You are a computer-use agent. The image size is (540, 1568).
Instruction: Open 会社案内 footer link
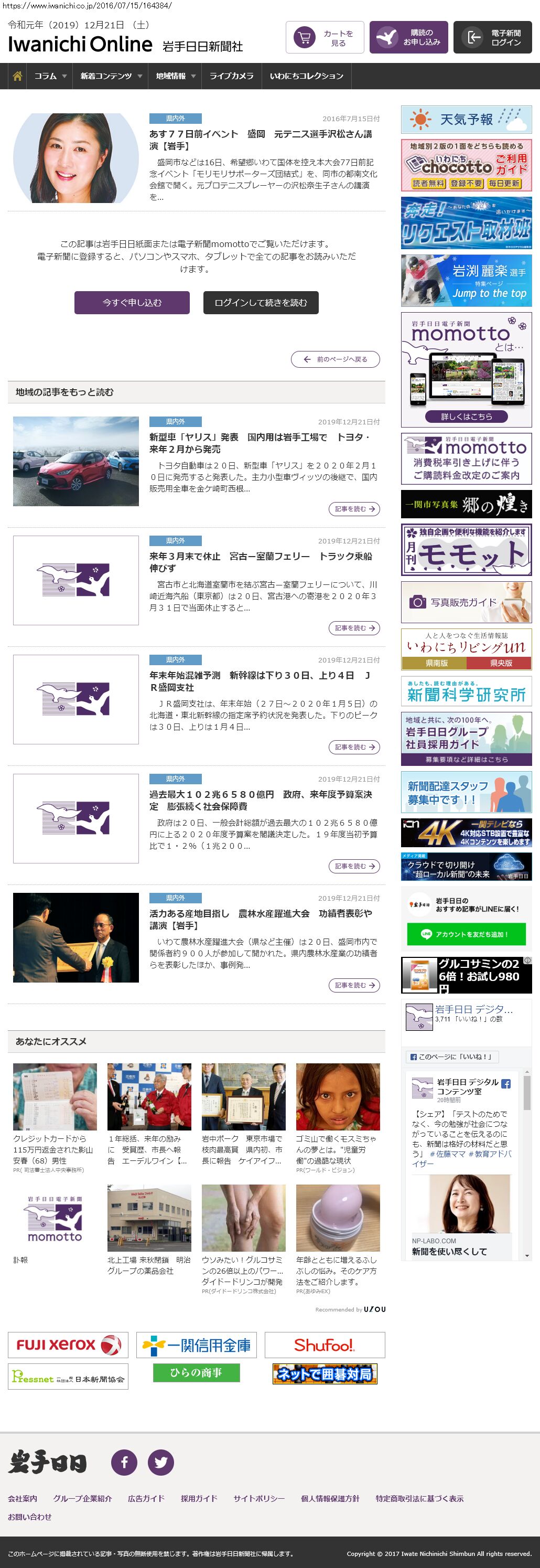point(23,1499)
